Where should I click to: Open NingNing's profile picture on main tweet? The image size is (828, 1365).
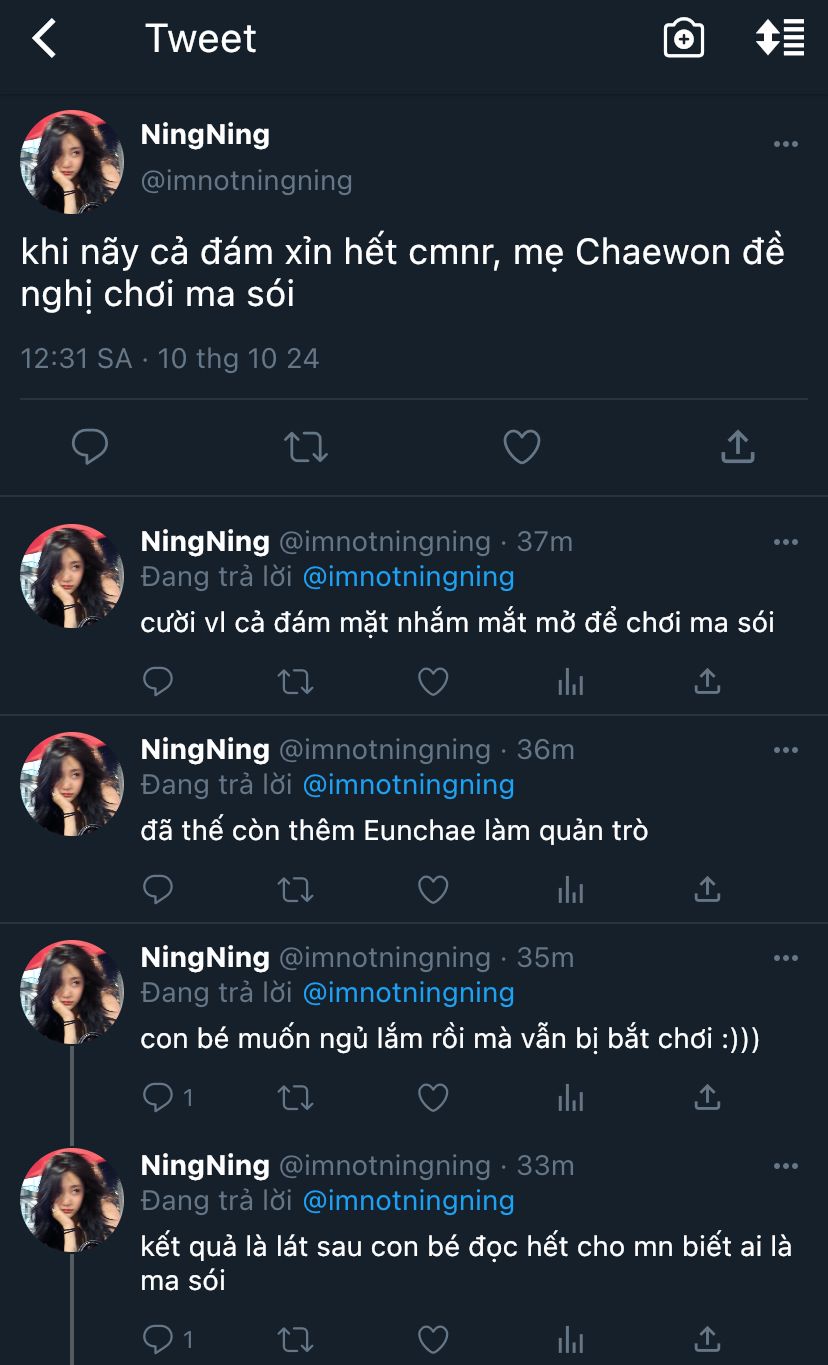(72, 162)
